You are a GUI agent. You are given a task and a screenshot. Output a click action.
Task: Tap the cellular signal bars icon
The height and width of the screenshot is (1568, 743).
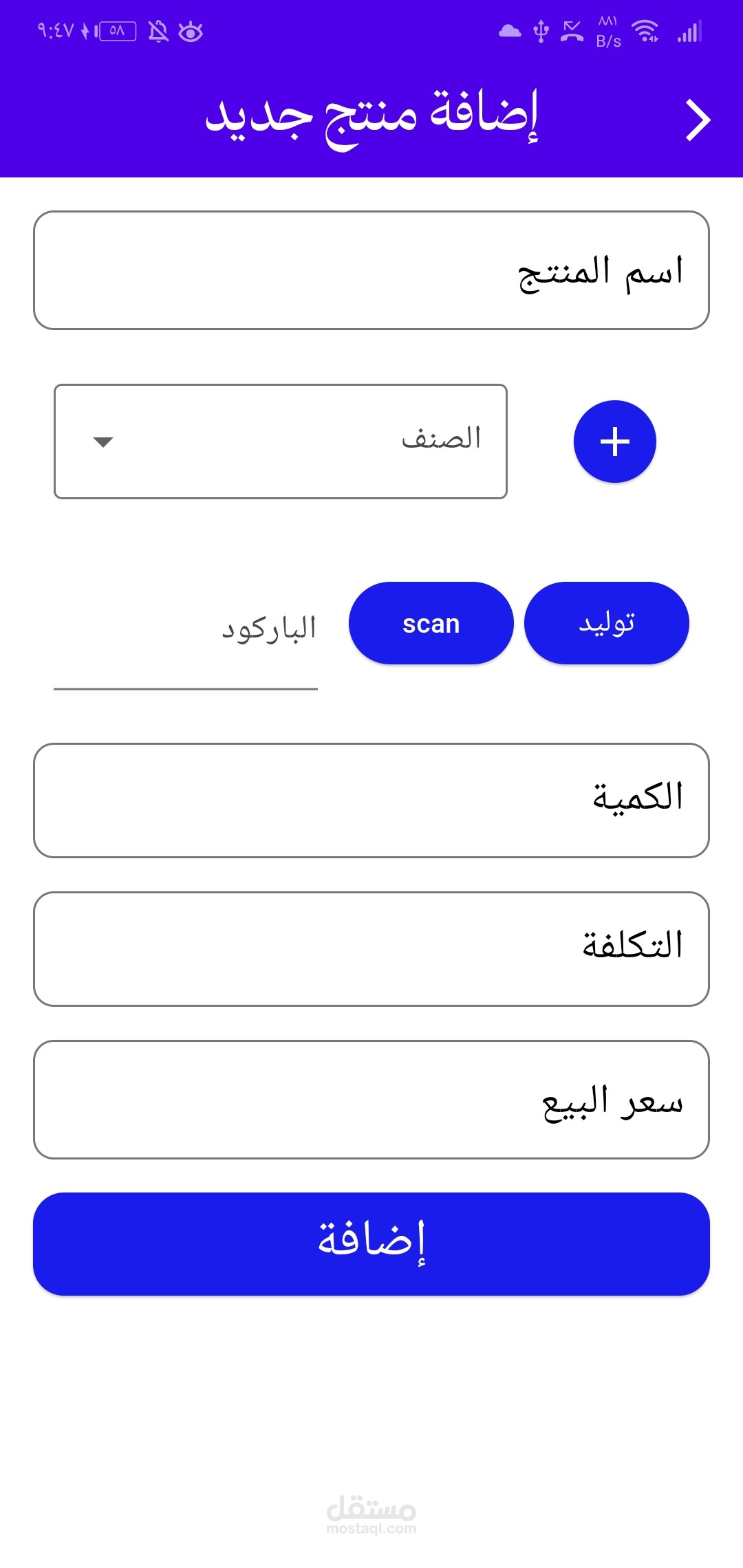tap(691, 31)
